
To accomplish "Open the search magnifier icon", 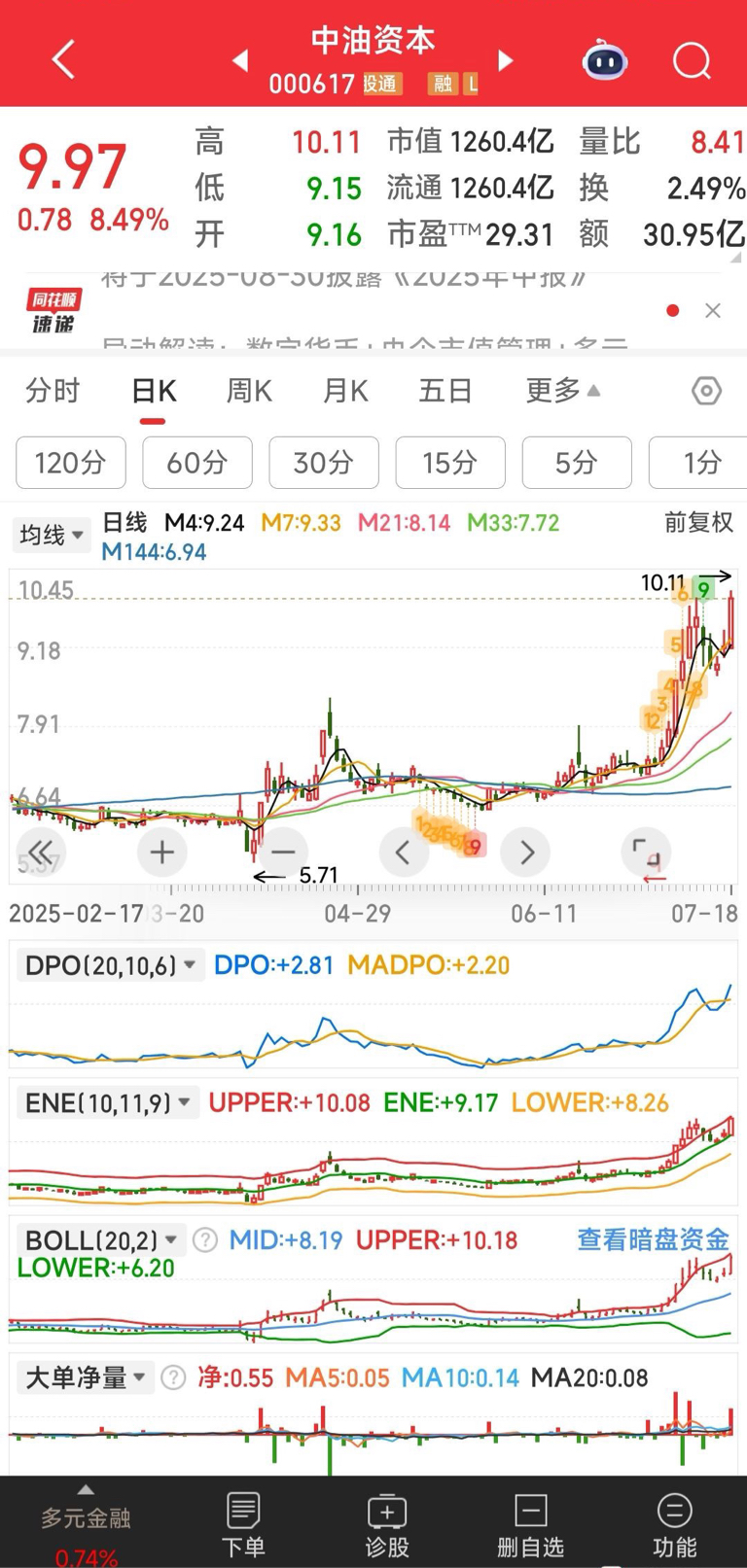I will coord(692,60).
